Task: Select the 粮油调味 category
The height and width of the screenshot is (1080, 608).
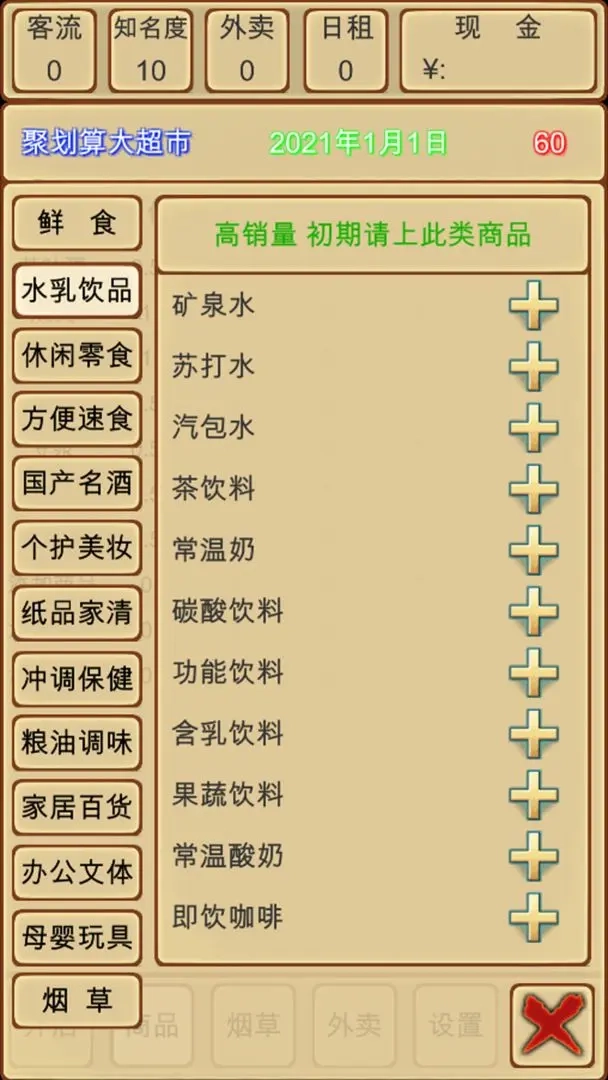Action: [x=77, y=743]
